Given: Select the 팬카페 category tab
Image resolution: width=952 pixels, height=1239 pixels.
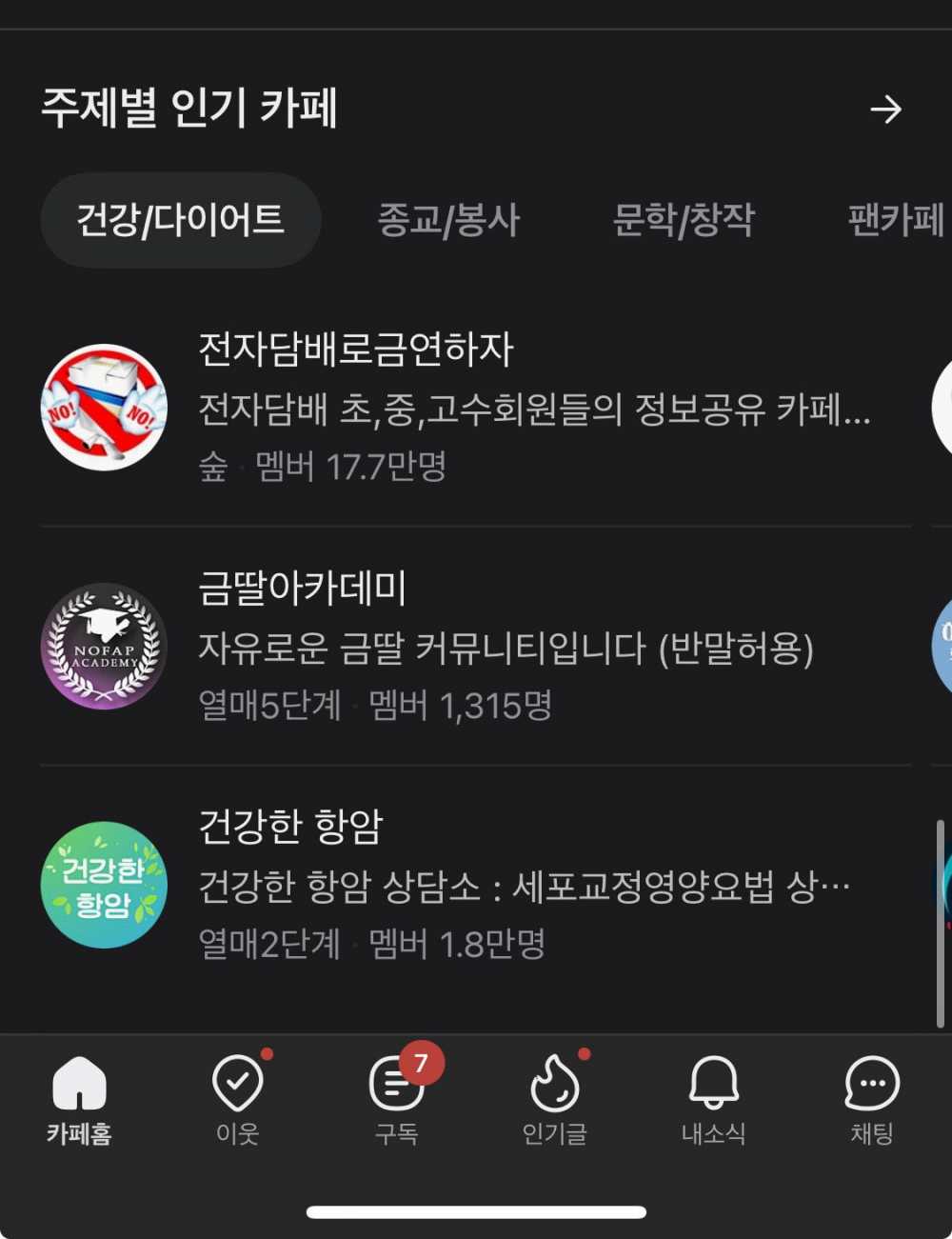Looking at the screenshot, I should point(895,220).
